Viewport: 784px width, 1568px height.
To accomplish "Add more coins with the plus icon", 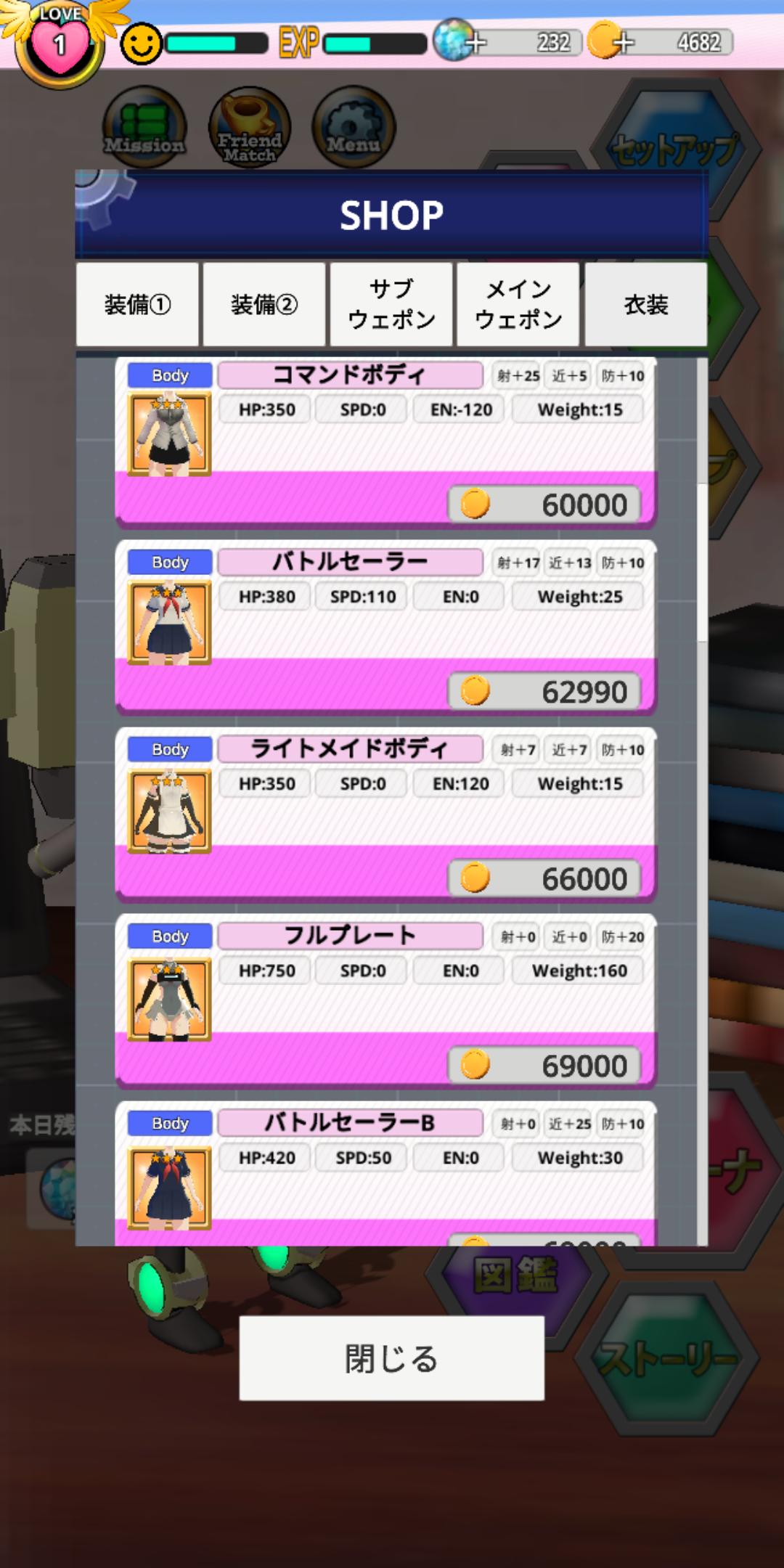I will [x=623, y=42].
